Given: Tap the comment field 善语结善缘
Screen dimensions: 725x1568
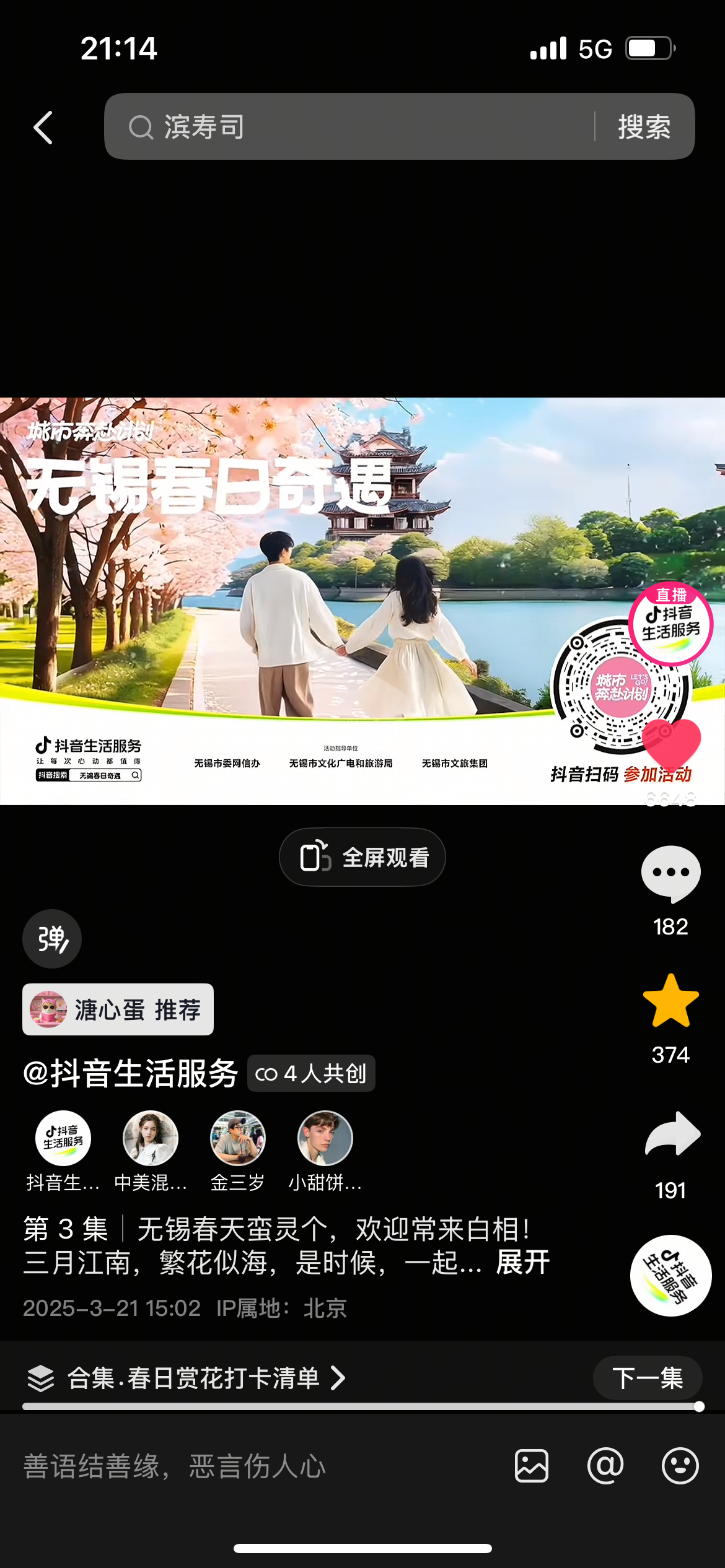Looking at the screenshot, I should click(248, 1466).
